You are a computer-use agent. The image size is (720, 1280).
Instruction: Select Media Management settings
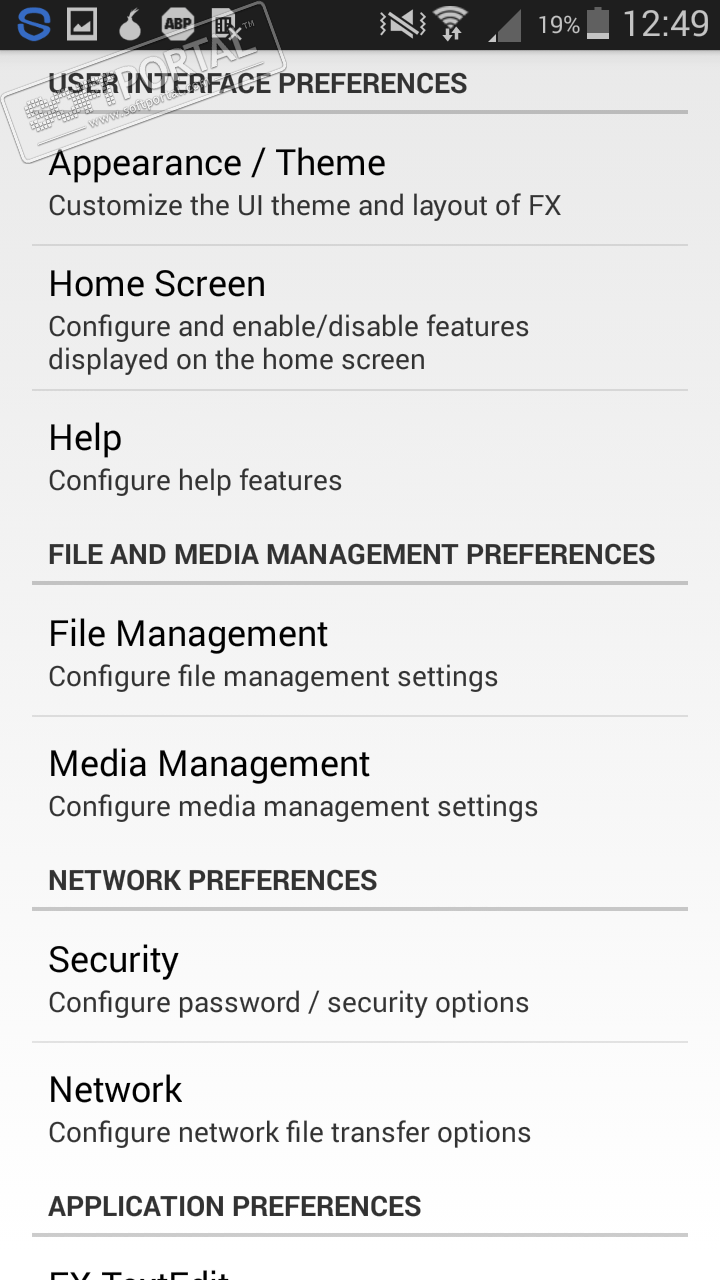tap(359, 783)
